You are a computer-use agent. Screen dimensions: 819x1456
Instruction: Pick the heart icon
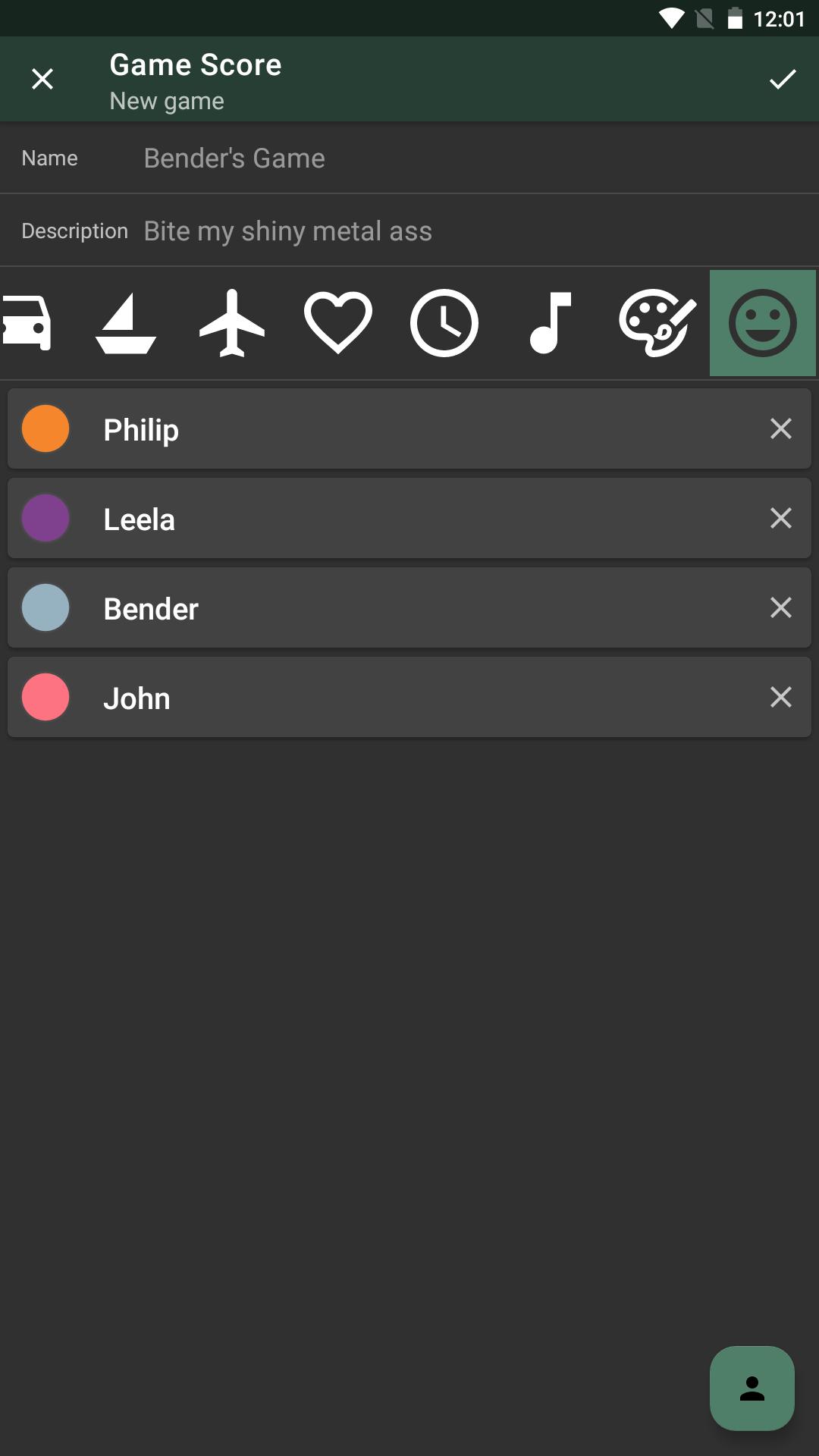[x=338, y=323]
